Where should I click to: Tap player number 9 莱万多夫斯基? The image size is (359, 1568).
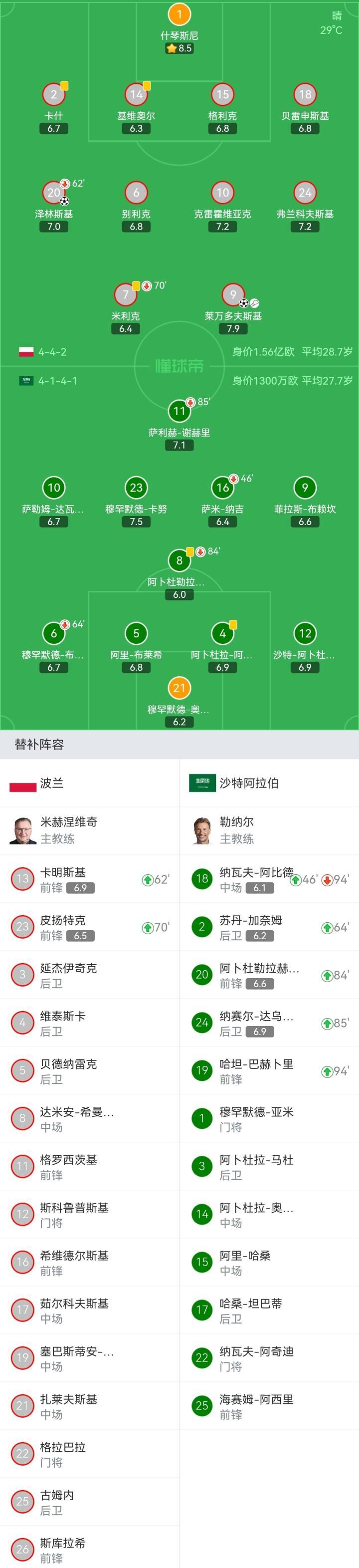coord(232,295)
